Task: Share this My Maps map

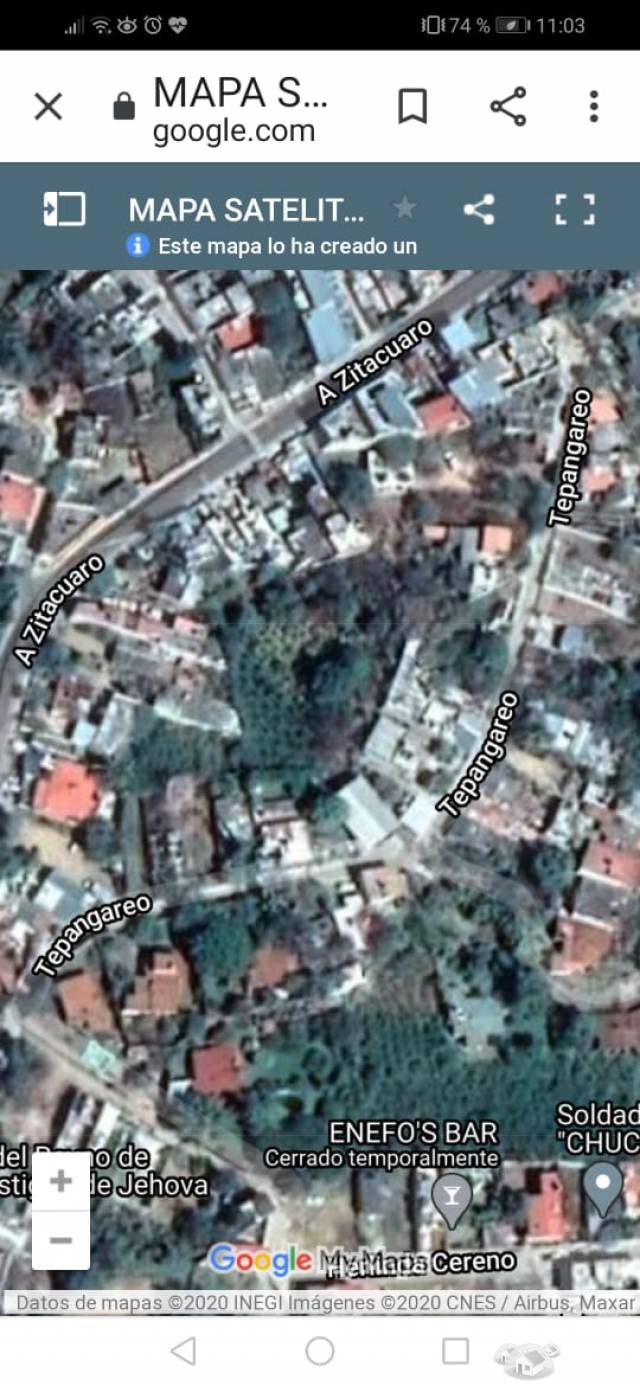Action: 479,209
